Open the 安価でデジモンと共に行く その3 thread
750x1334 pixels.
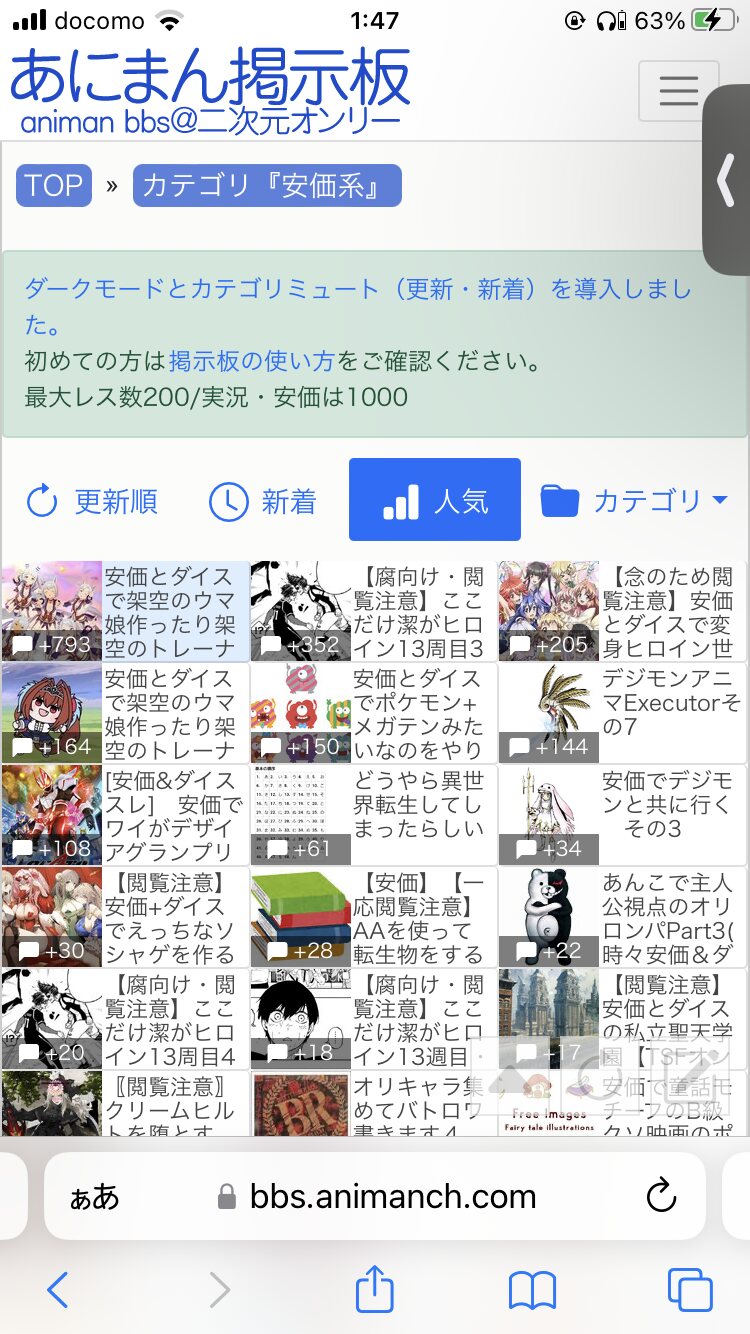coord(622,815)
